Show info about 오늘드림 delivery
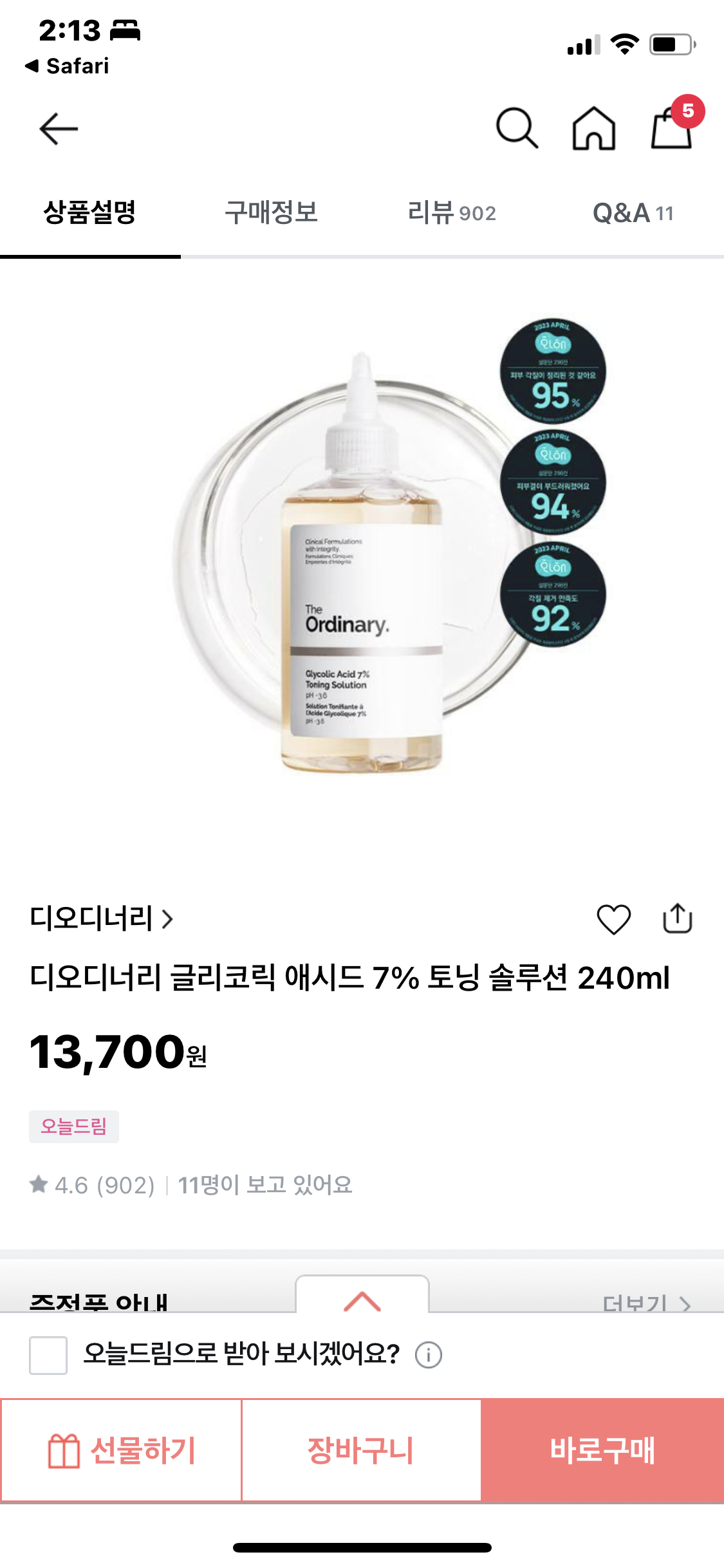Image resolution: width=724 pixels, height=1568 pixels. pos(429,1355)
